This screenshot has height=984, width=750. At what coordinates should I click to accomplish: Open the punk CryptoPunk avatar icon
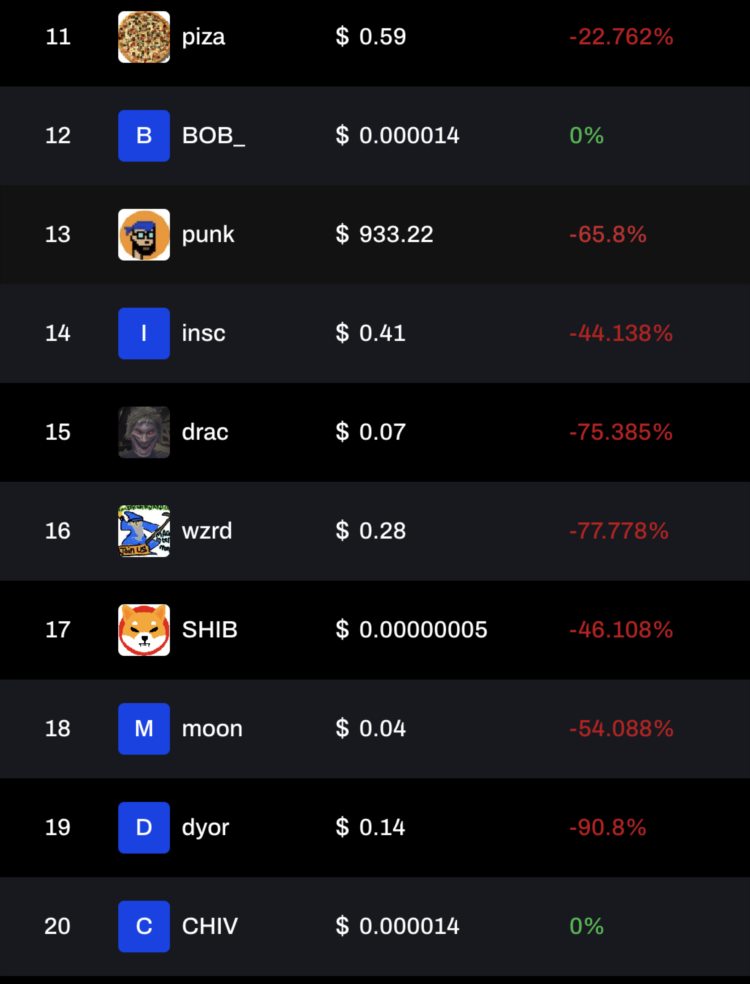coord(143,234)
